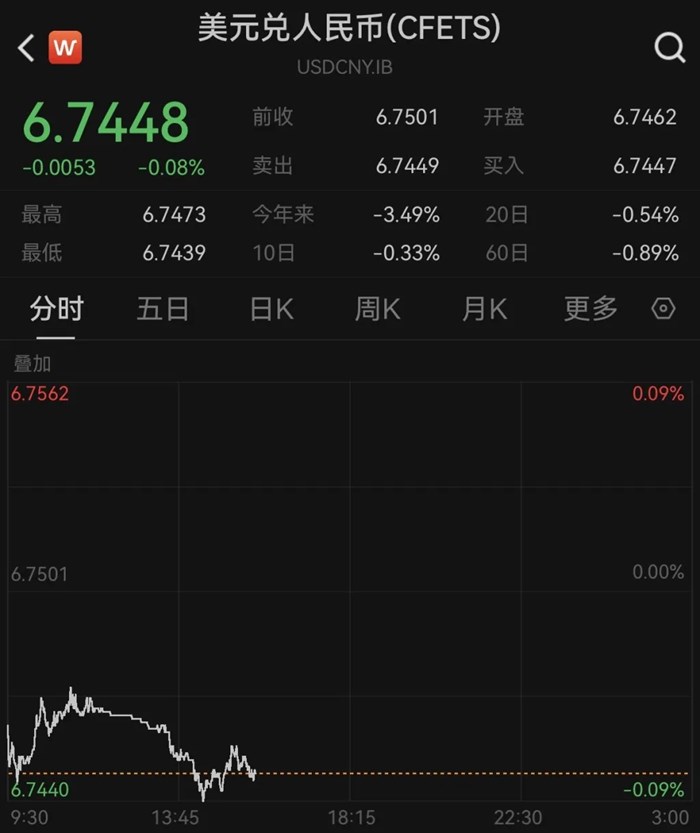Tap the red W app icon
Image resolution: width=700 pixels, height=833 pixels.
[65, 48]
